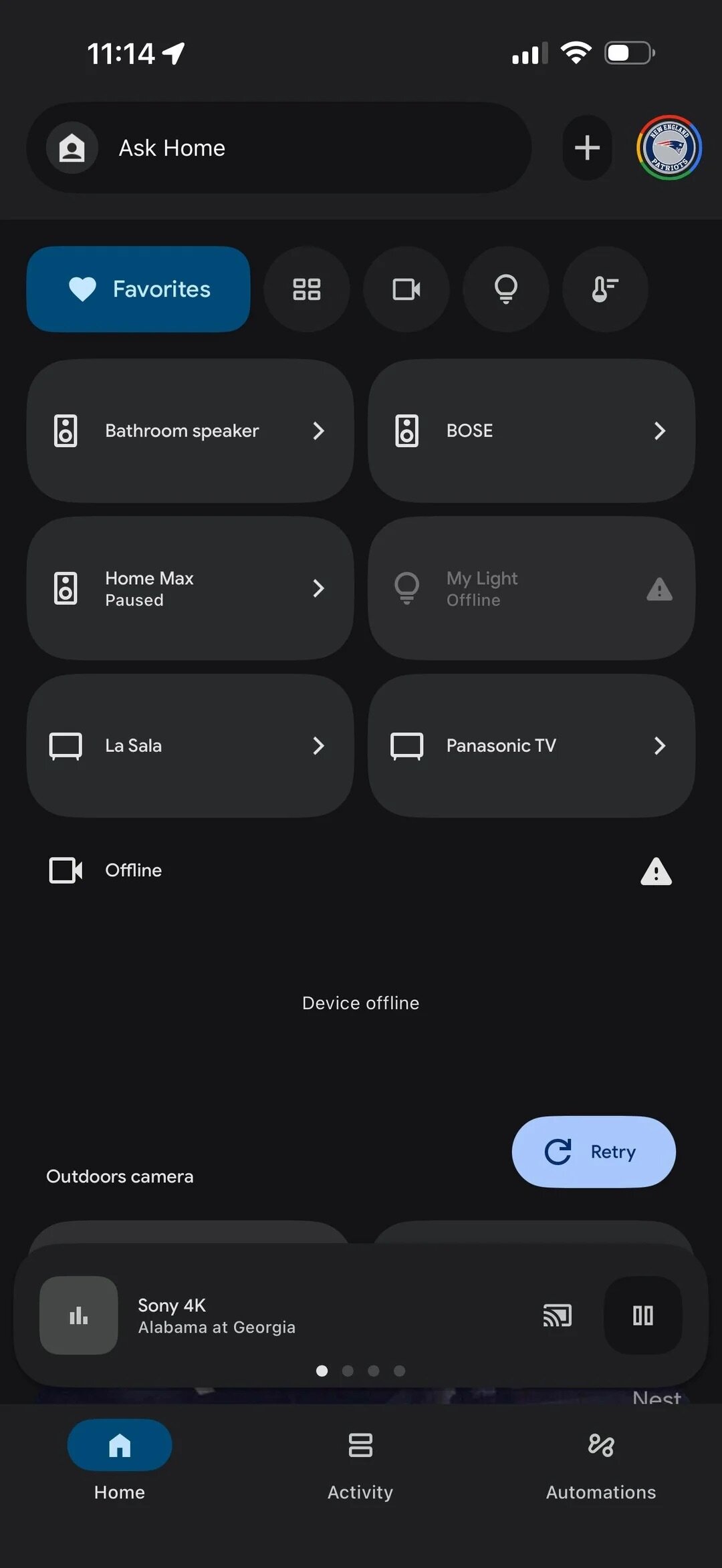Retry connecting the Outdoors camera
Image resolution: width=722 pixels, height=1568 pixels.
(x=594, y=1152)
